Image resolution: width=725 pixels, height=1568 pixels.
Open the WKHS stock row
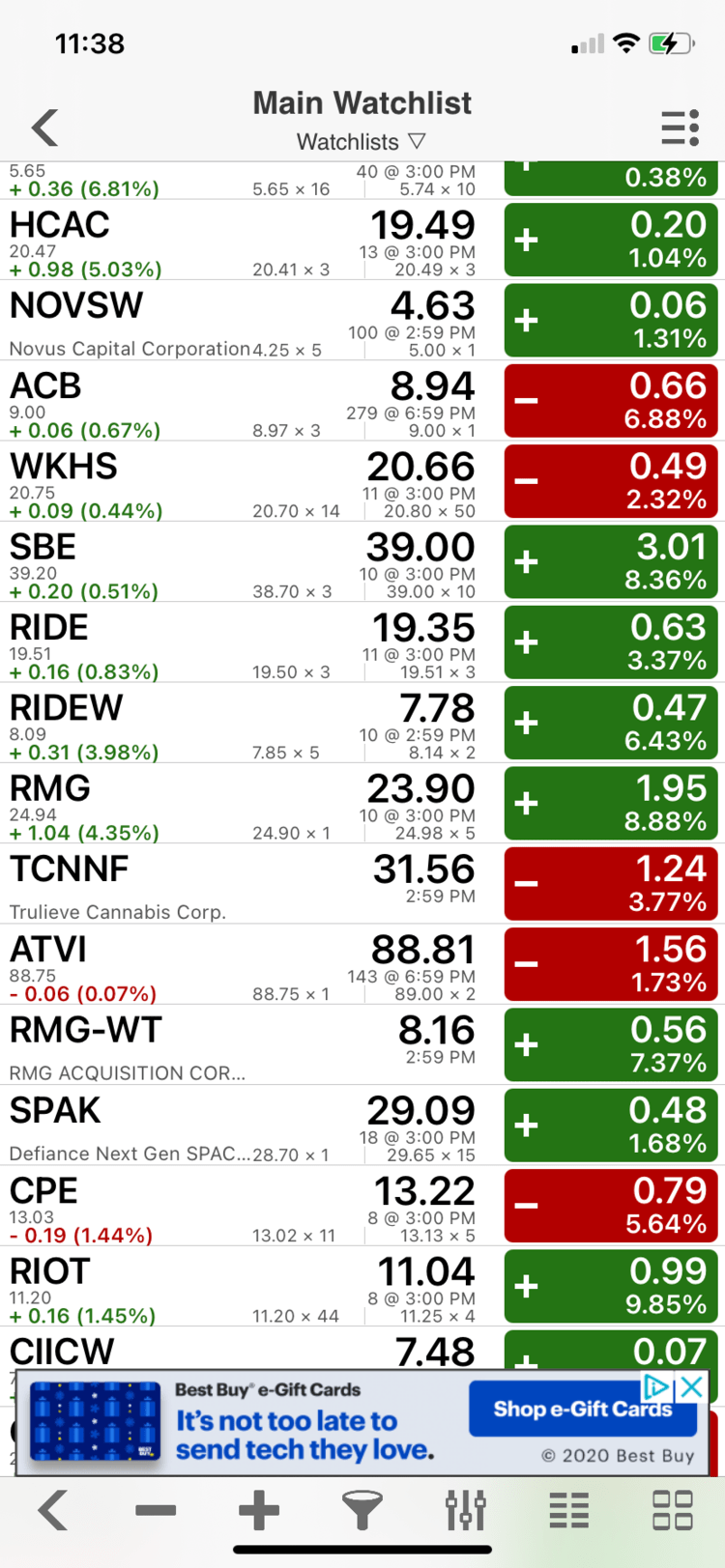pyautogui.click(x=242, y=481)
